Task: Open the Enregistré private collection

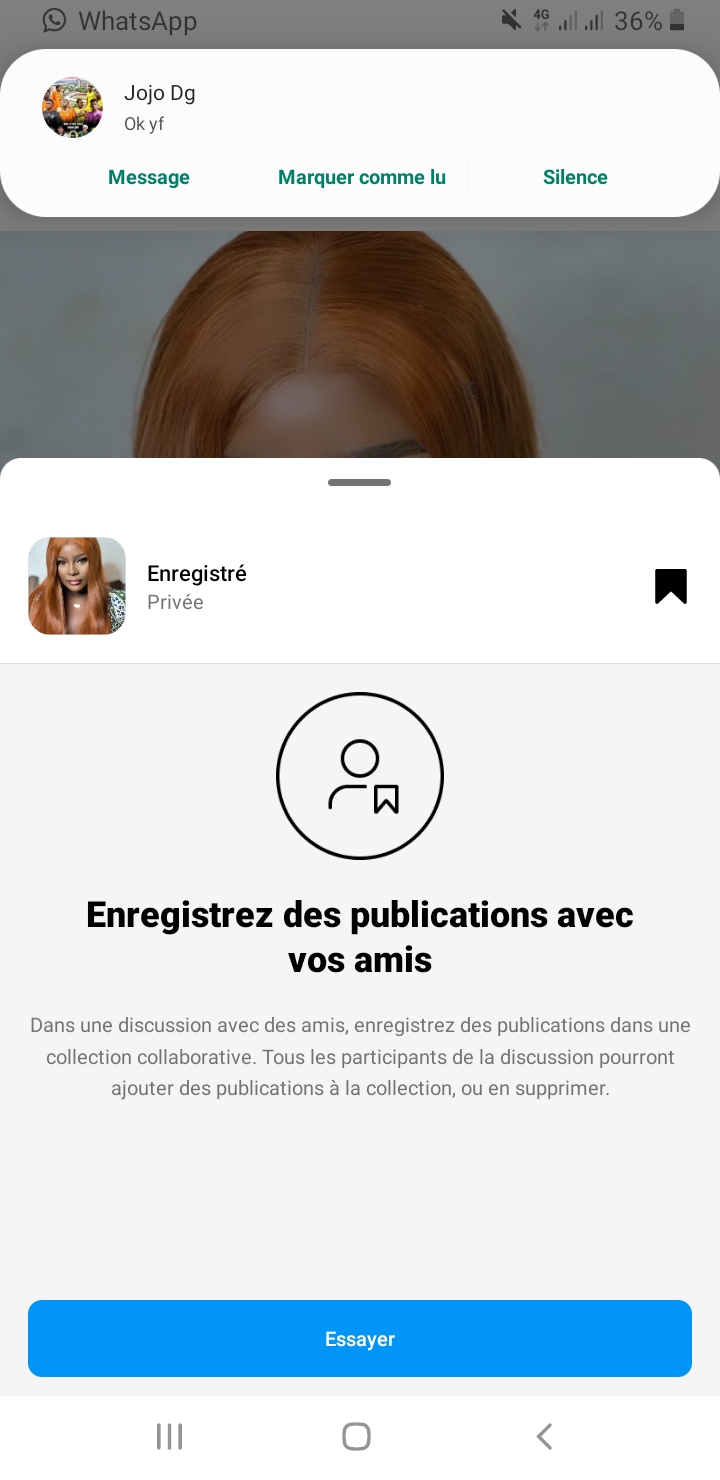Action: tap(197, 586)
